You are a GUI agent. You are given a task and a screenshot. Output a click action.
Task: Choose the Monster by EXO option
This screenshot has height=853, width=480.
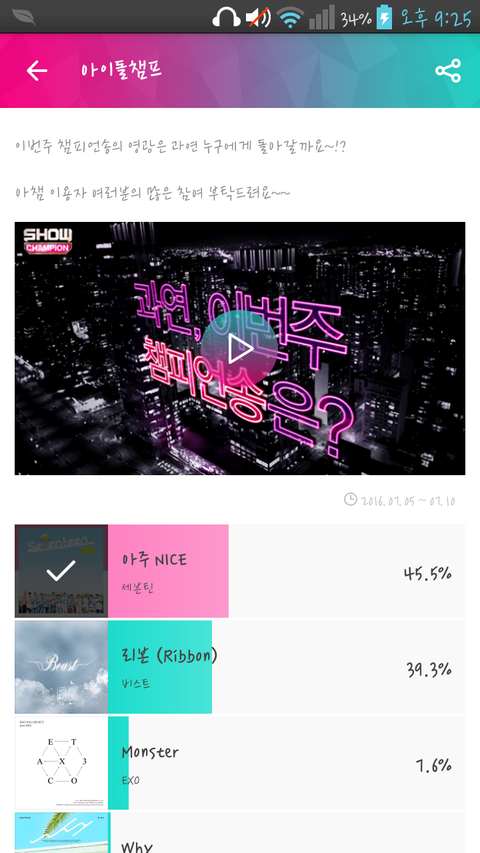coord(240,763)
